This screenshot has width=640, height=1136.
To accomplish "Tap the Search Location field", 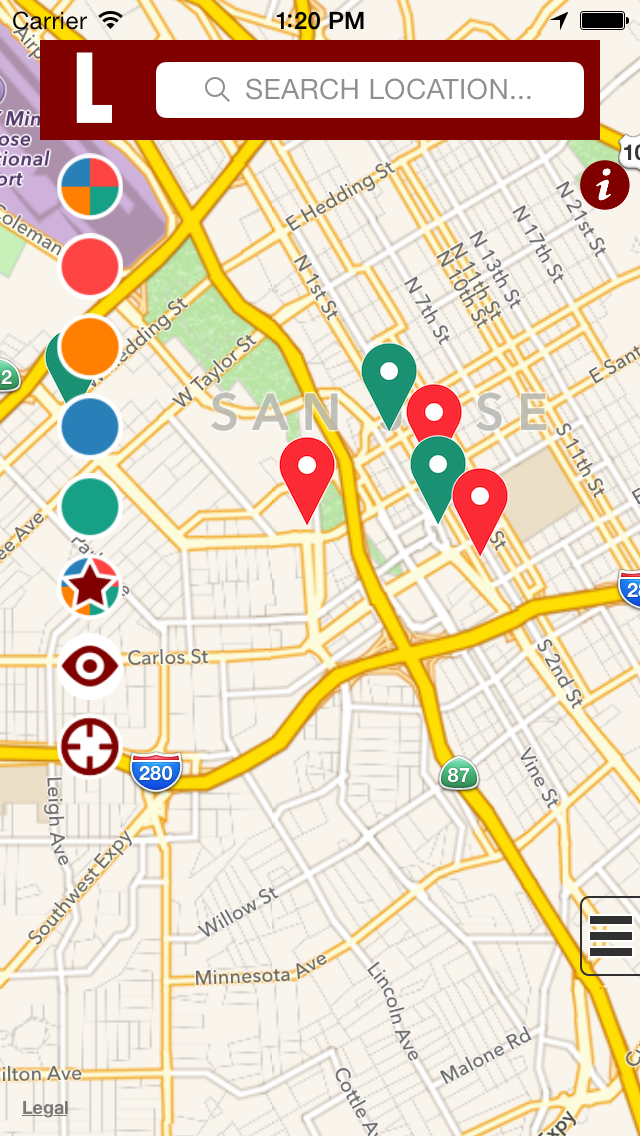I will coord(370,90).
